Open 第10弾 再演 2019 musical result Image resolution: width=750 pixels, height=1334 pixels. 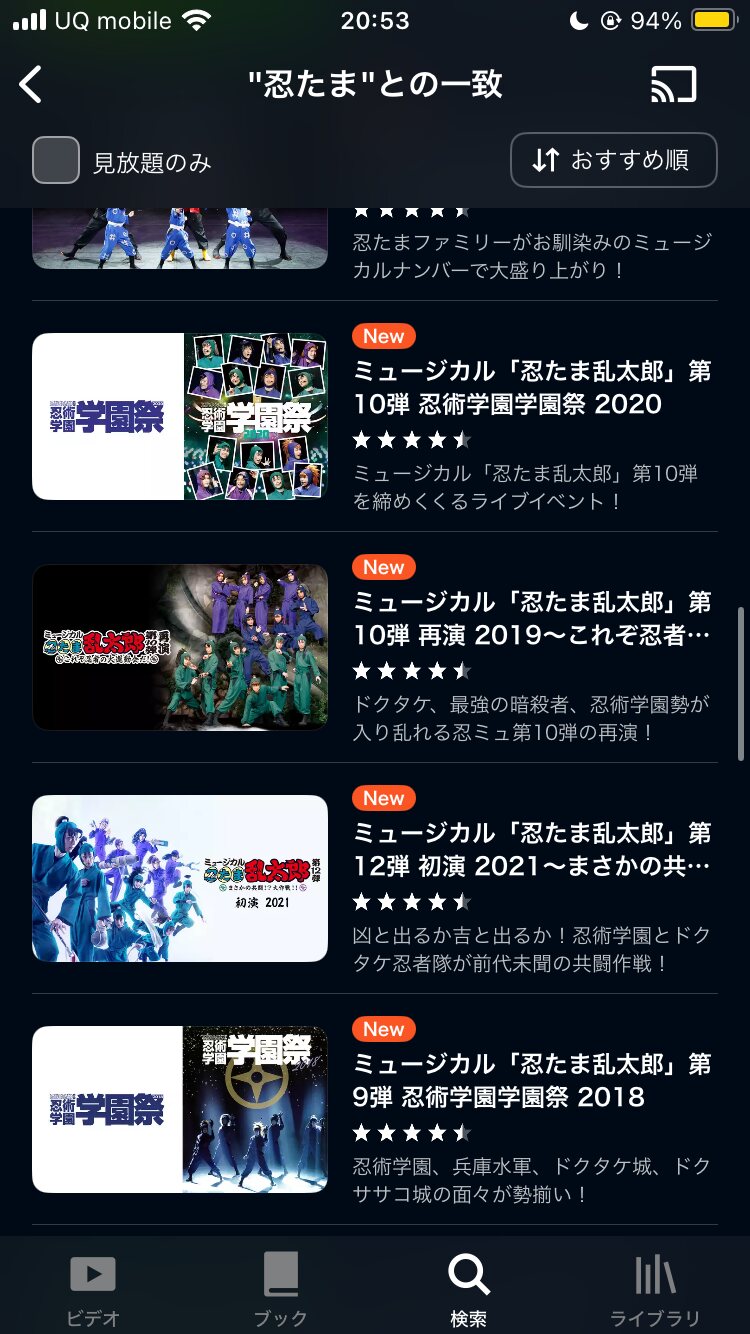pyautogui.click(x=375, y=647)
